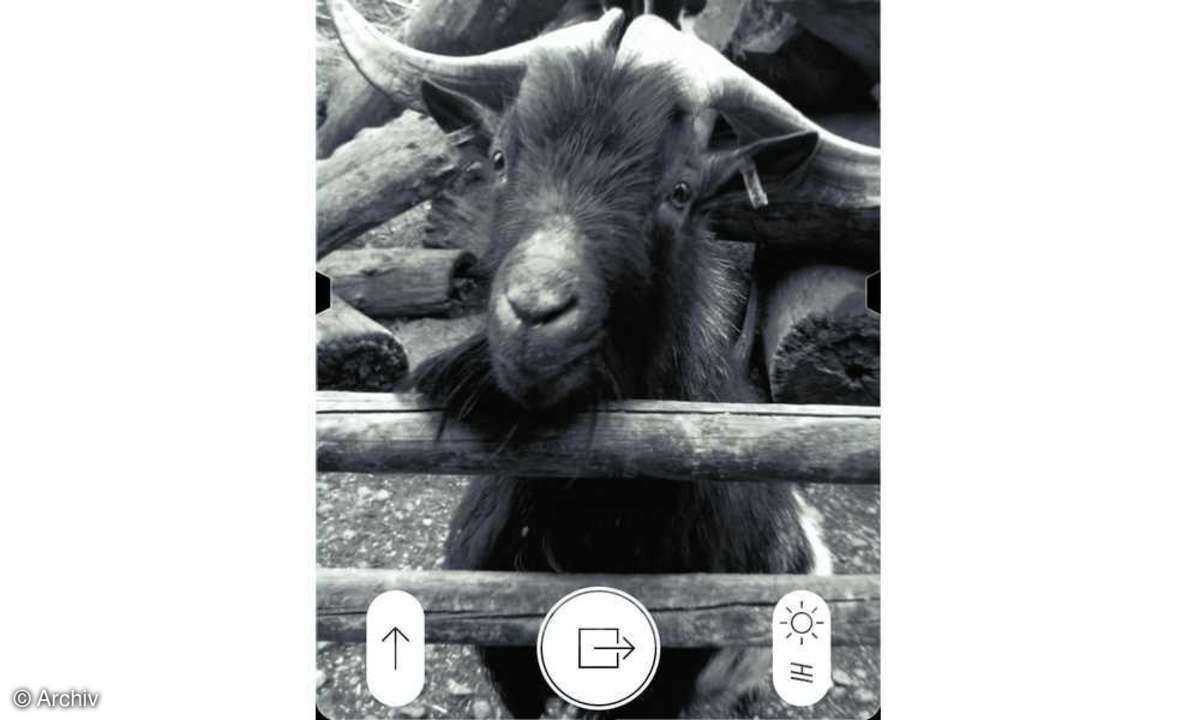Tap the up arrow button
Image resolution: width=1200 pixels, height=720 pixels.
point(395,648)
